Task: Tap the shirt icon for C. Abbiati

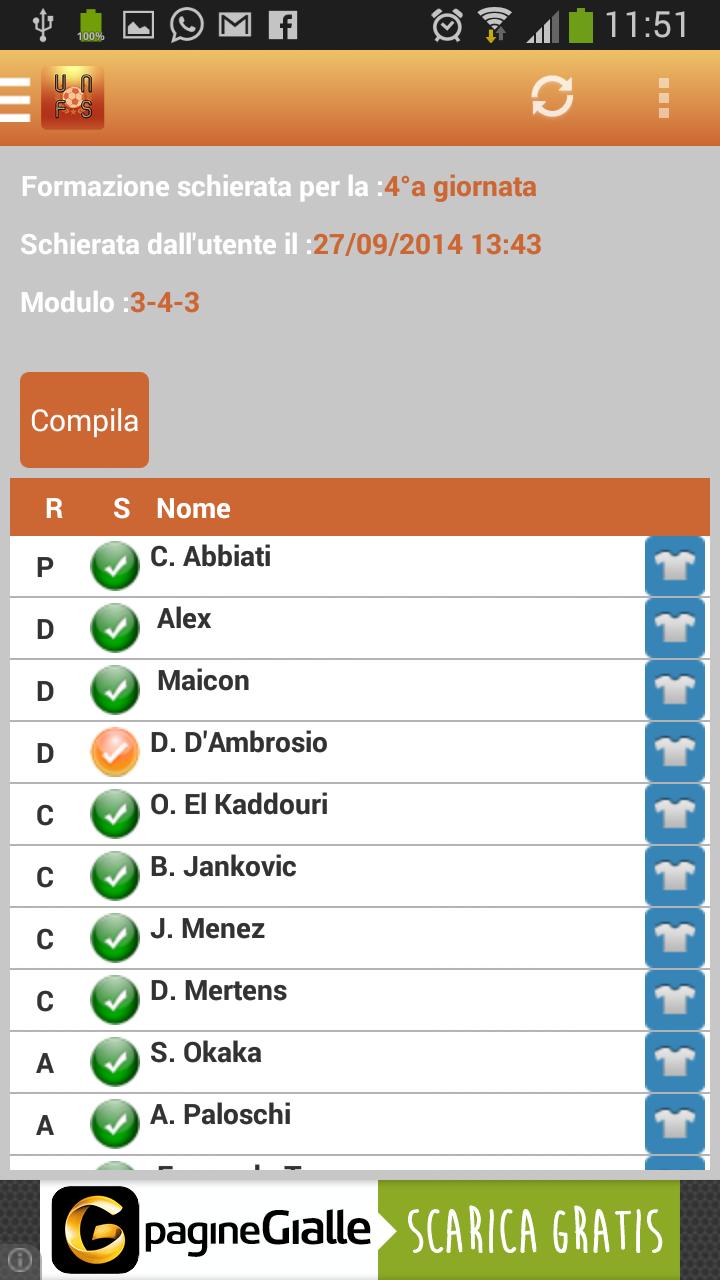Action: pyautogui.click(x=675, y=567)
